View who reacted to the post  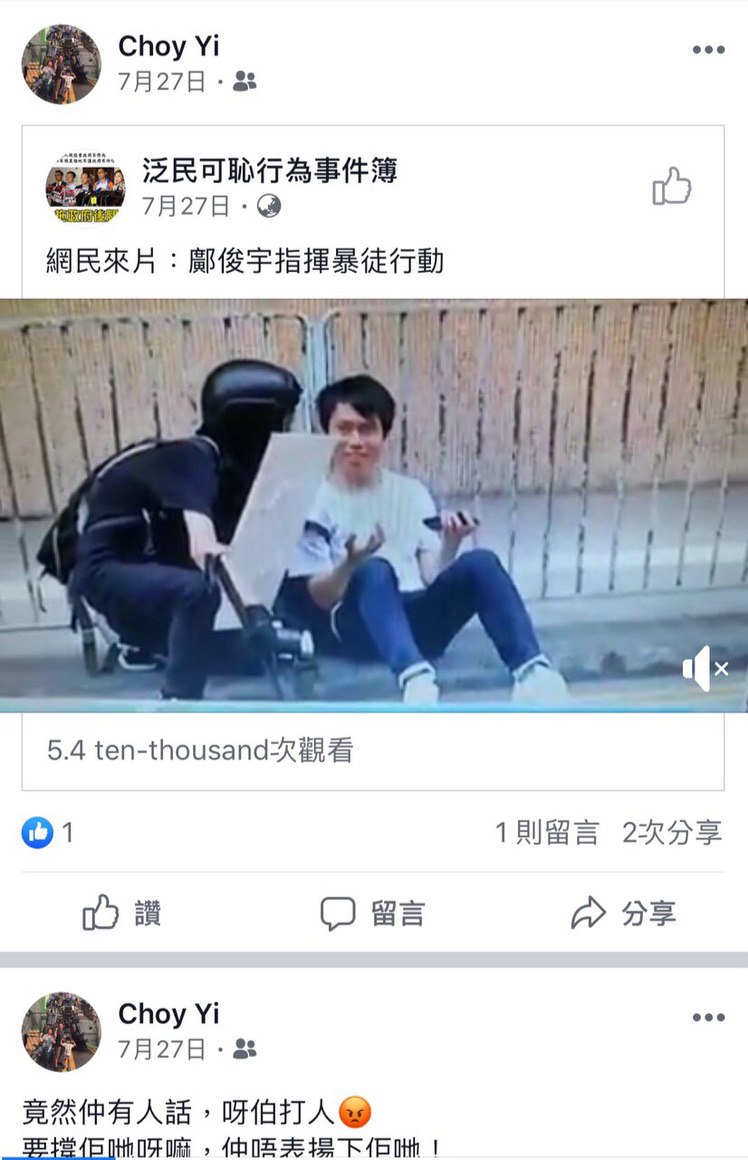coord(48,832)
